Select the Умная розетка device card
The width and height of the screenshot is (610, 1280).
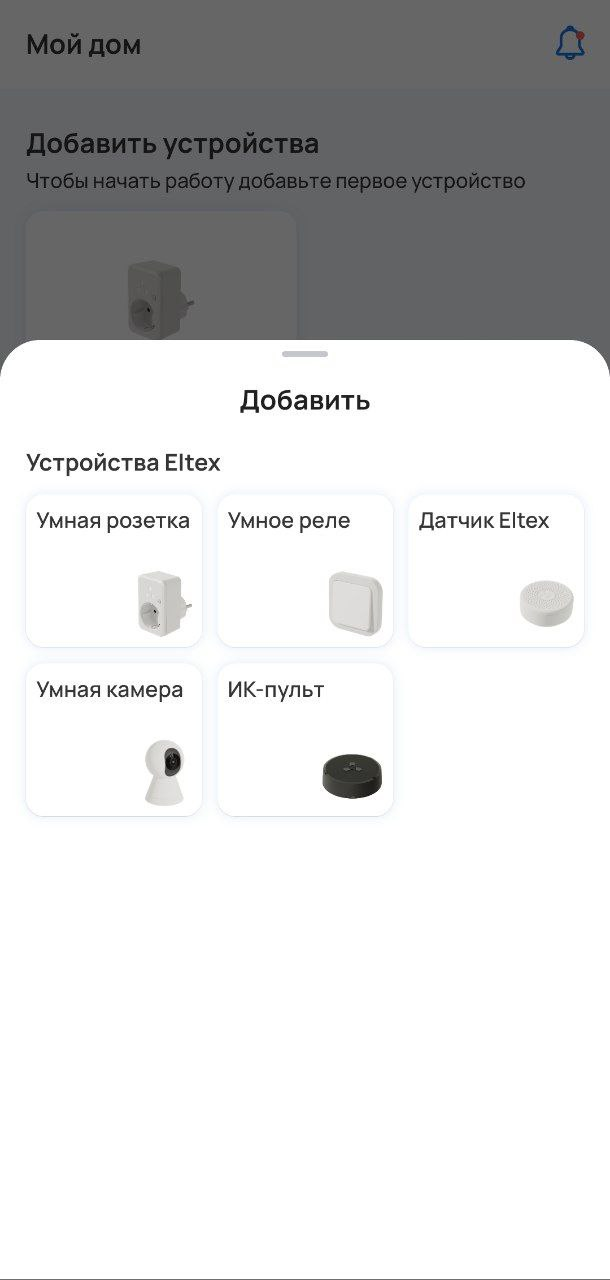pos(114,570)
